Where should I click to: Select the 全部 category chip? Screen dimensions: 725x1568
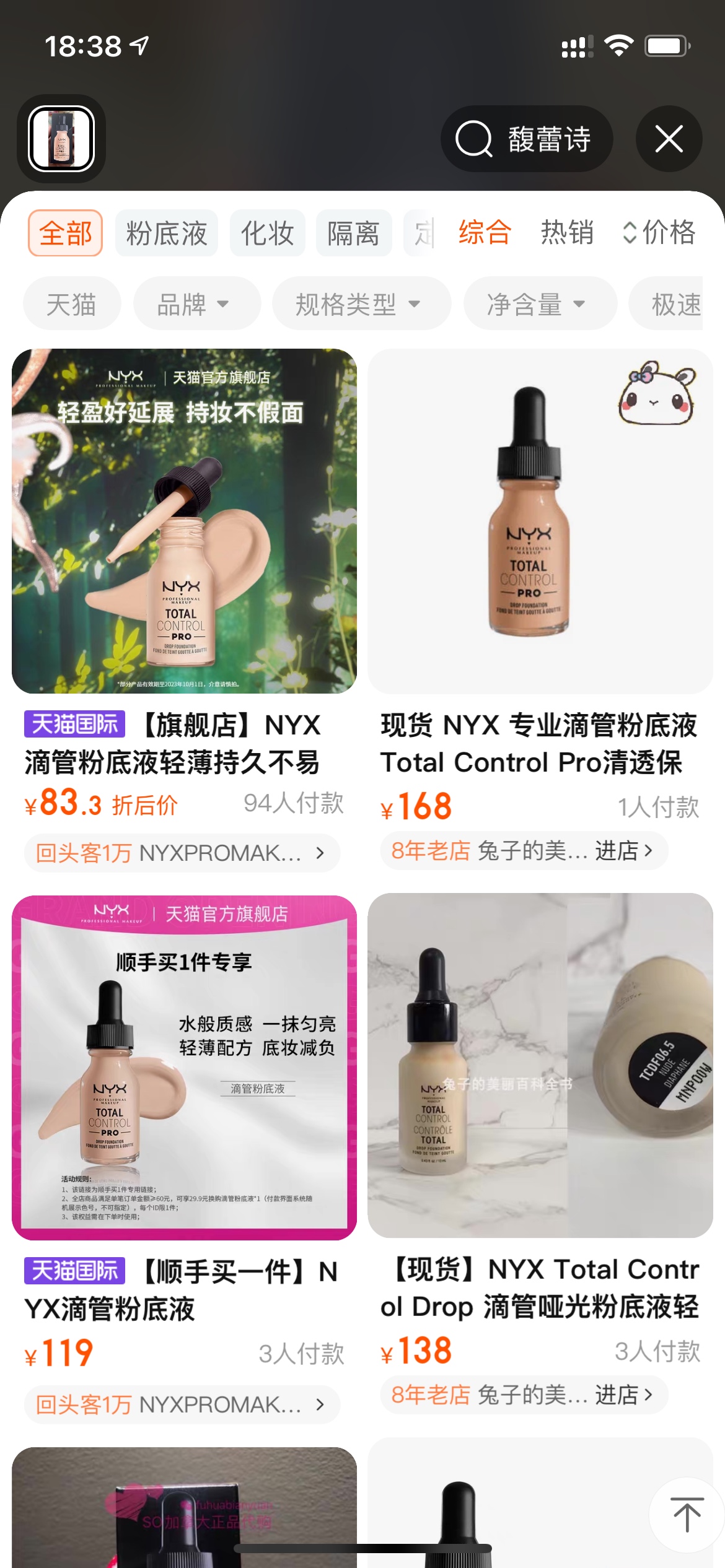click(65, 233)
